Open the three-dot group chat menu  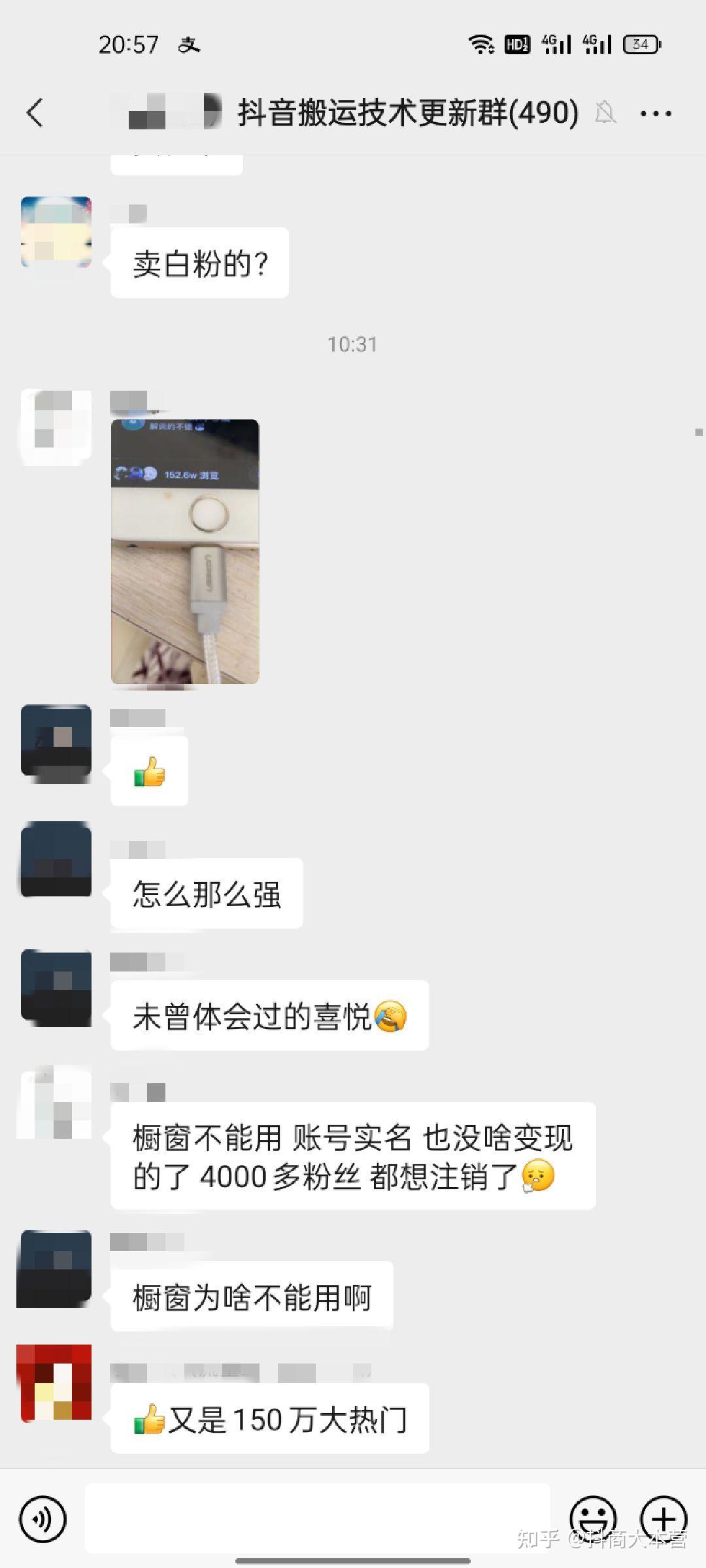coord(656,114)
